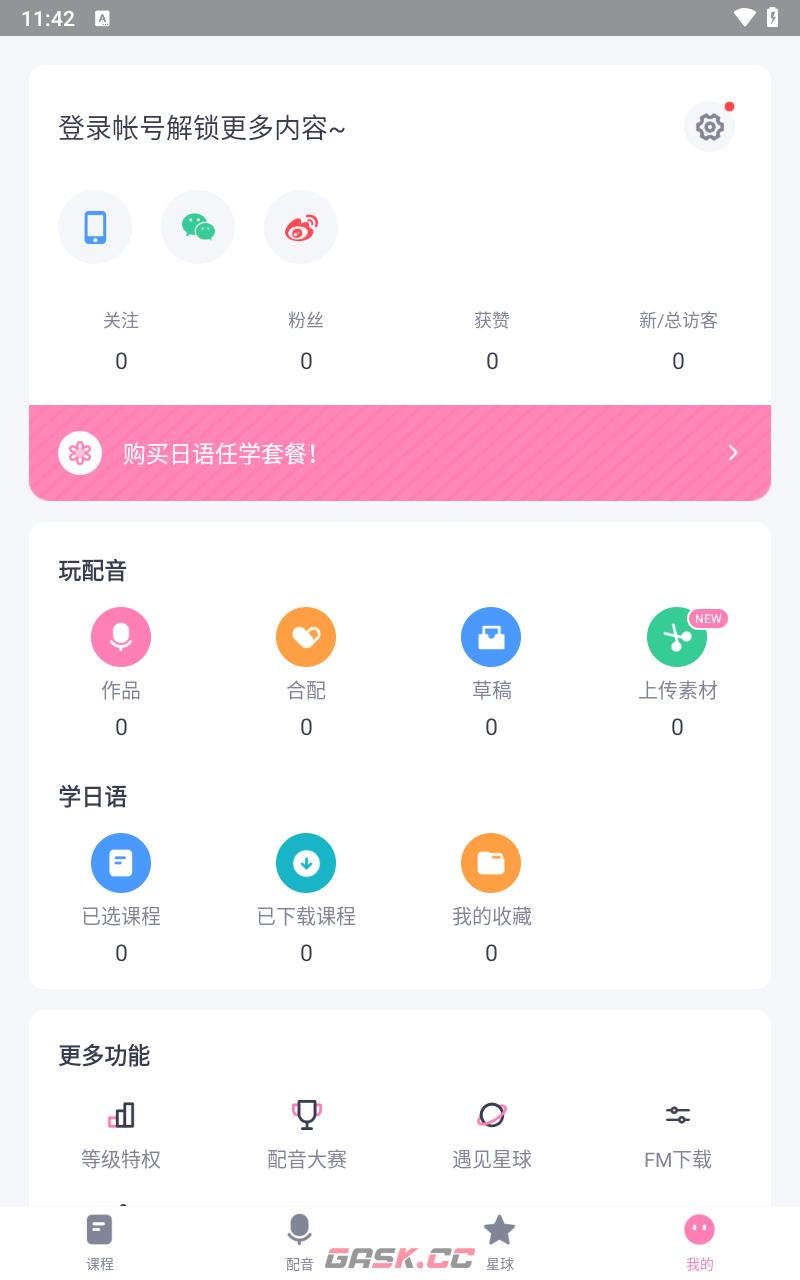Switch to the 星球 tab
800x1280 pixels.
pyautogui.click(x=499, y=1240)
